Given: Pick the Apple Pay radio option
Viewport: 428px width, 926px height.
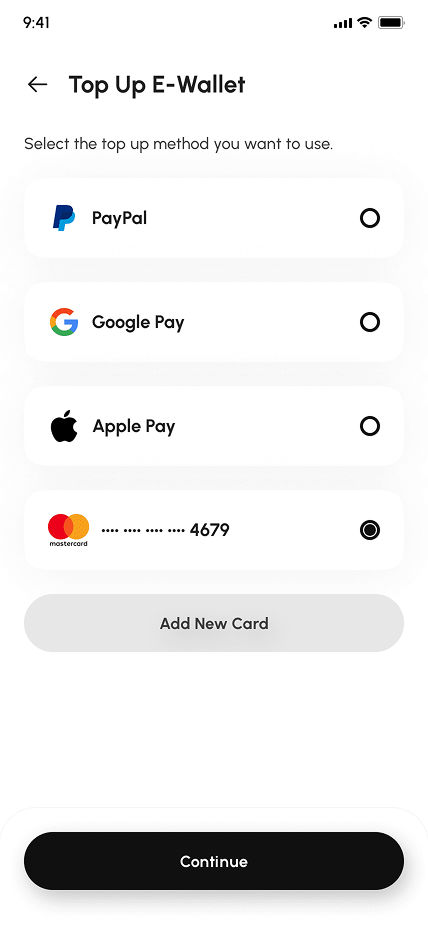Looking at the screenshot, I should coord(370,426).
